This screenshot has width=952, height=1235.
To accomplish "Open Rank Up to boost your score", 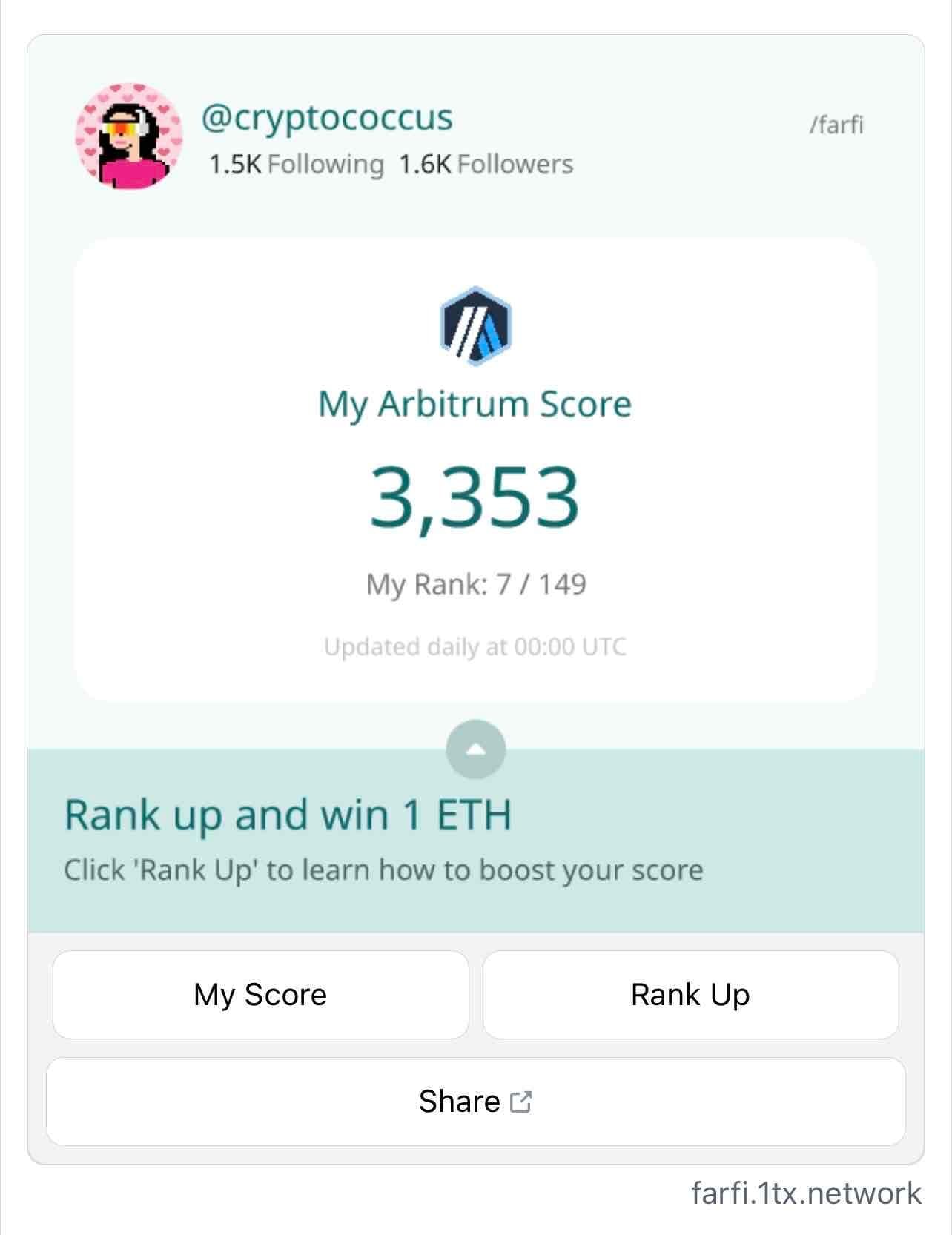I will point(690,995).
